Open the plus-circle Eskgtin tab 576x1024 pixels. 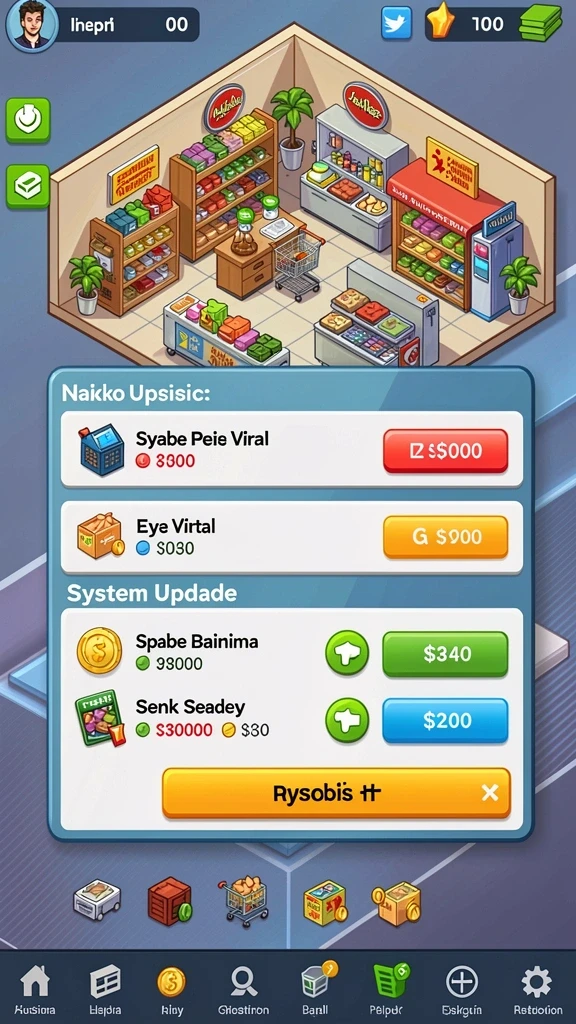pyautogui.click(x=461, y=989)
